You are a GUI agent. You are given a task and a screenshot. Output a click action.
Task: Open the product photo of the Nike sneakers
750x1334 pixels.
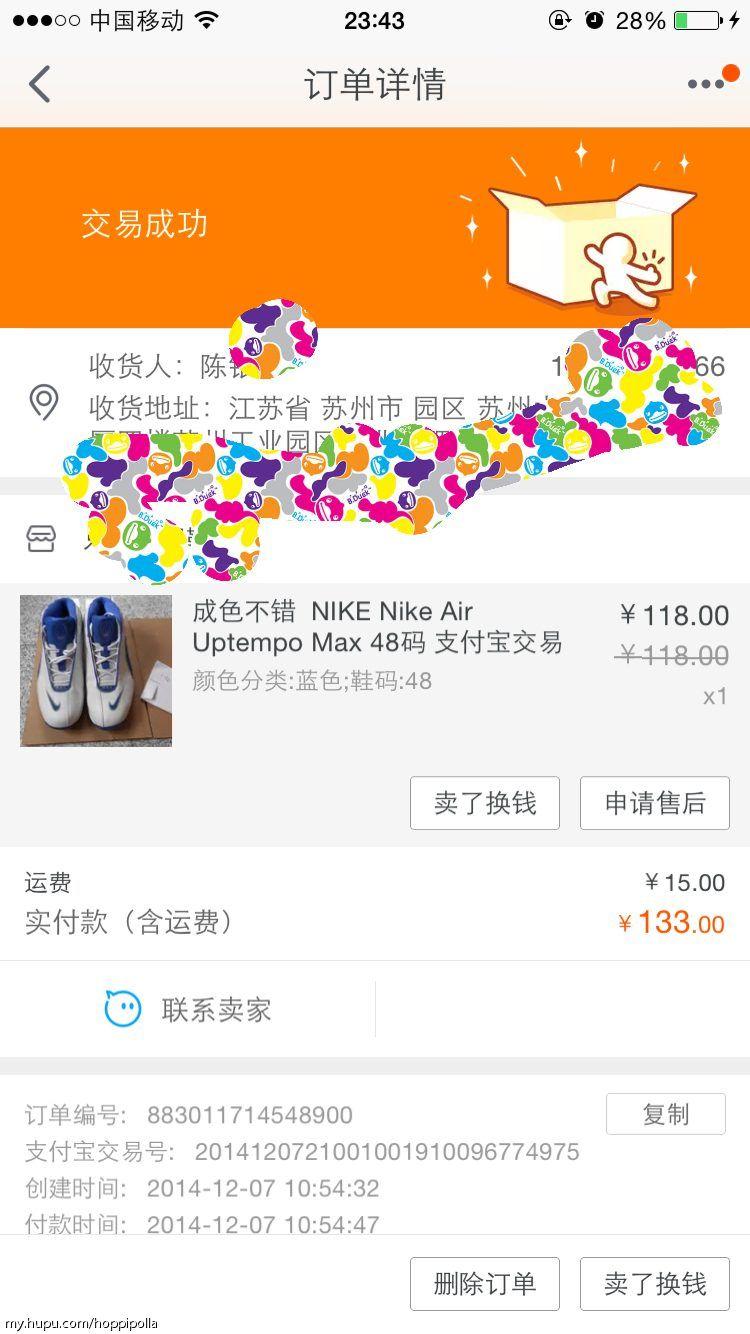pos(95,670)
